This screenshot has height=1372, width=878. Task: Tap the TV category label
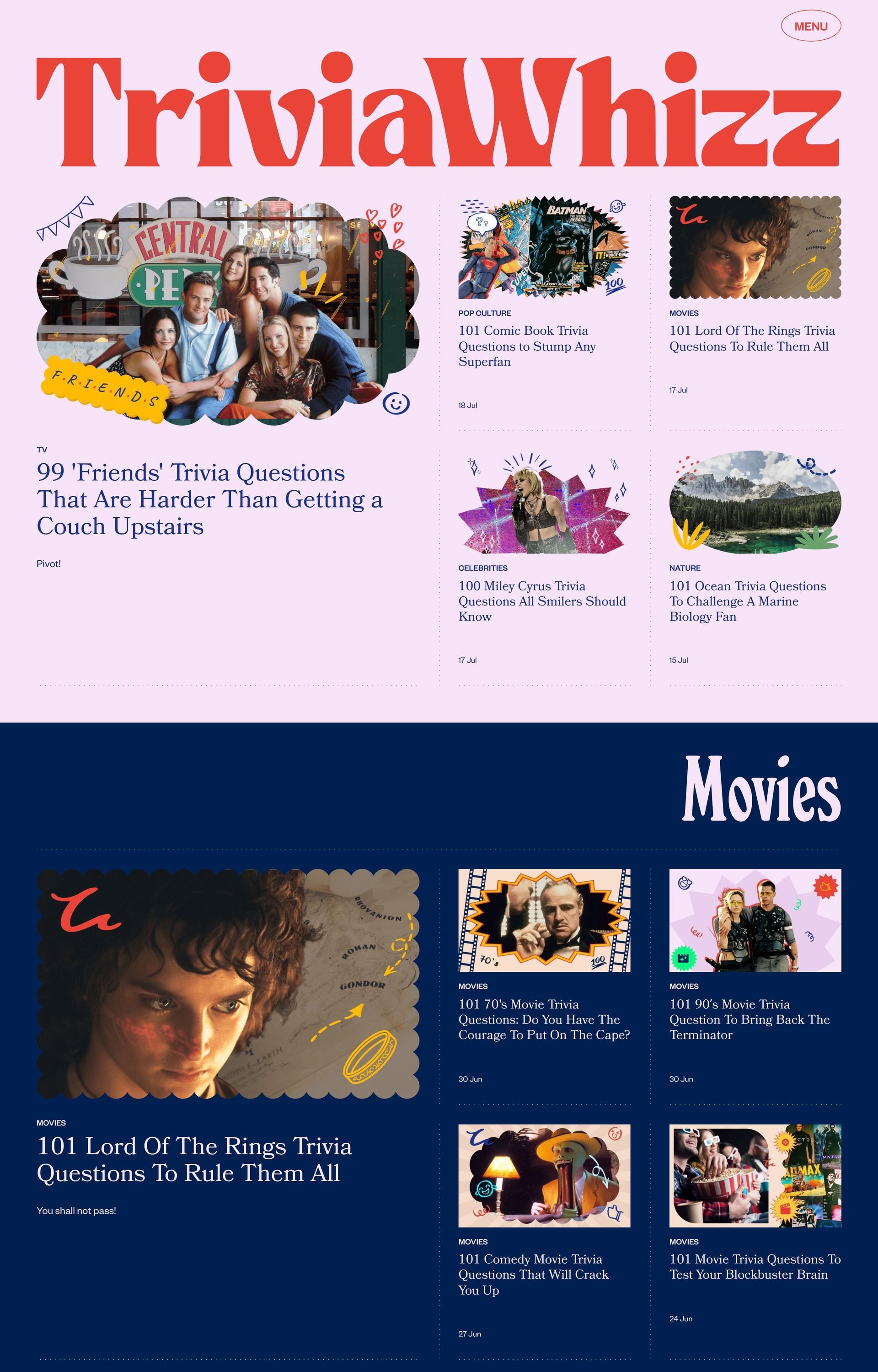(x=42, y=450)
